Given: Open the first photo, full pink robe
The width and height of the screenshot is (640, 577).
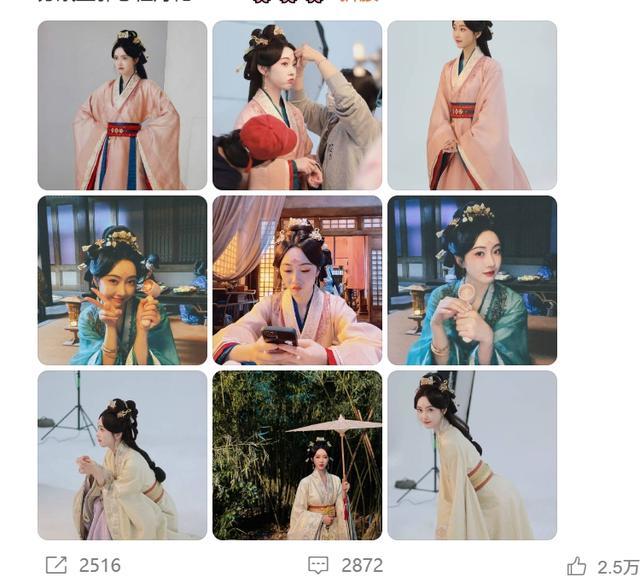Looking at the screenshot, I should point(122,105).
